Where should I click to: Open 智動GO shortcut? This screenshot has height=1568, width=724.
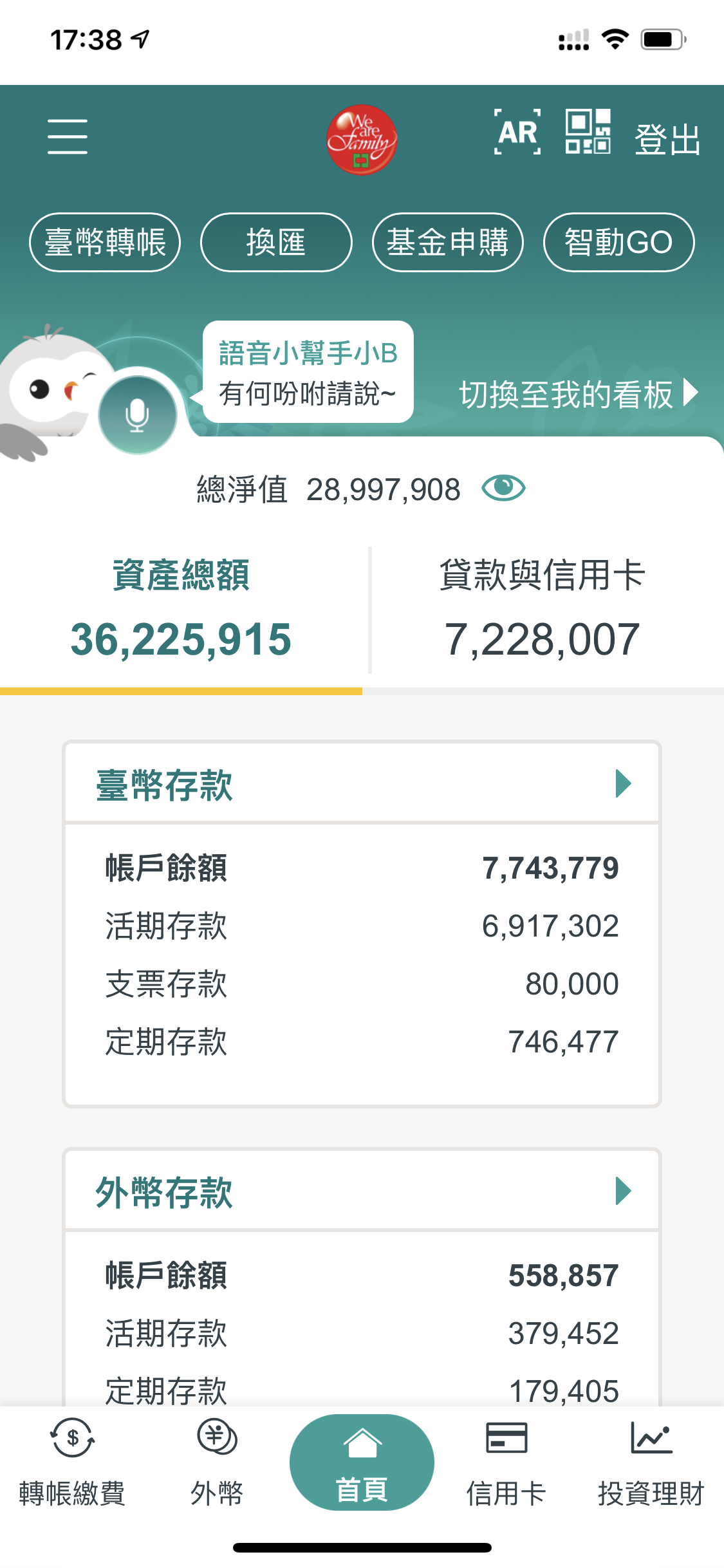(x=618, y=243)
